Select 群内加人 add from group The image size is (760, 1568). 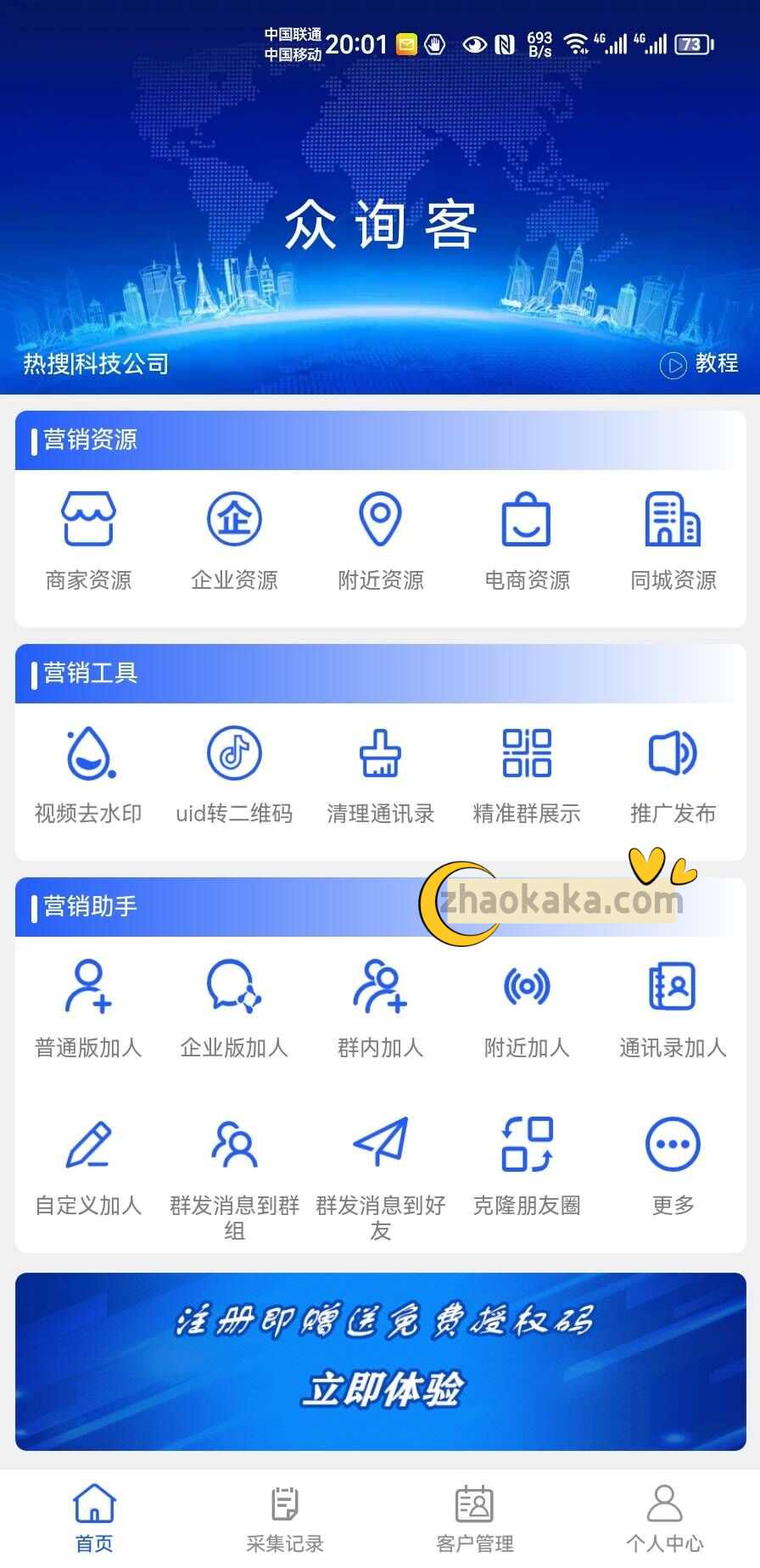click(381, 1008)
